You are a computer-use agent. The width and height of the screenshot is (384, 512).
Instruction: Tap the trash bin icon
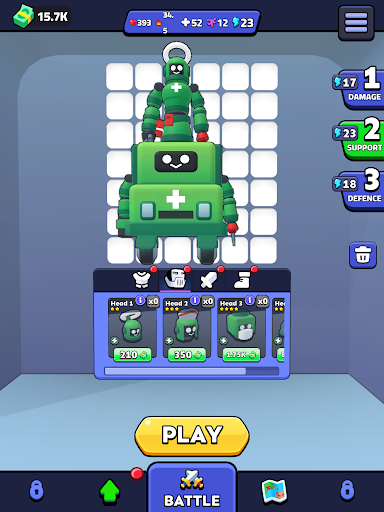pyautogui.click(x=363, y=255)
